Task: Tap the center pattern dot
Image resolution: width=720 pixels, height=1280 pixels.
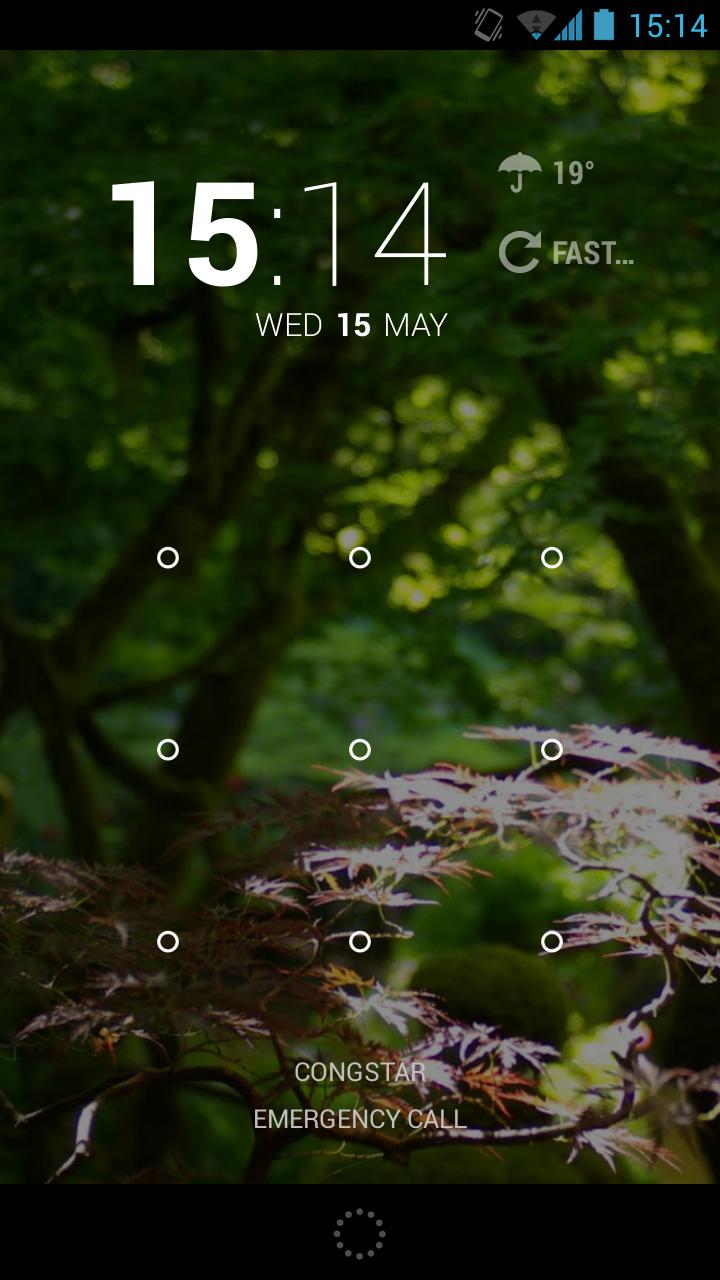Action: pos(360,750)
